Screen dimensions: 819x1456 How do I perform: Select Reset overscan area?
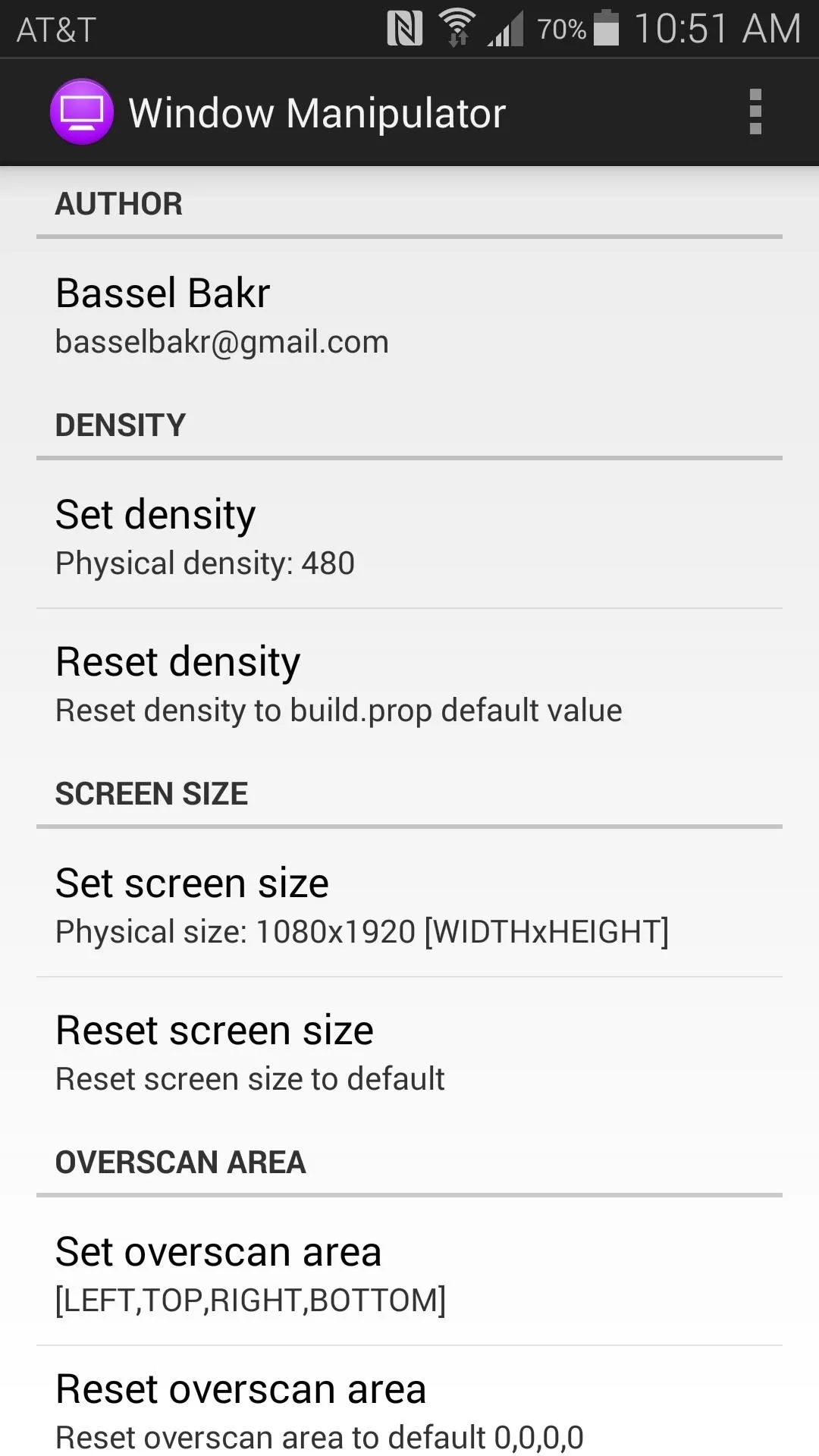coord(409,1402)
